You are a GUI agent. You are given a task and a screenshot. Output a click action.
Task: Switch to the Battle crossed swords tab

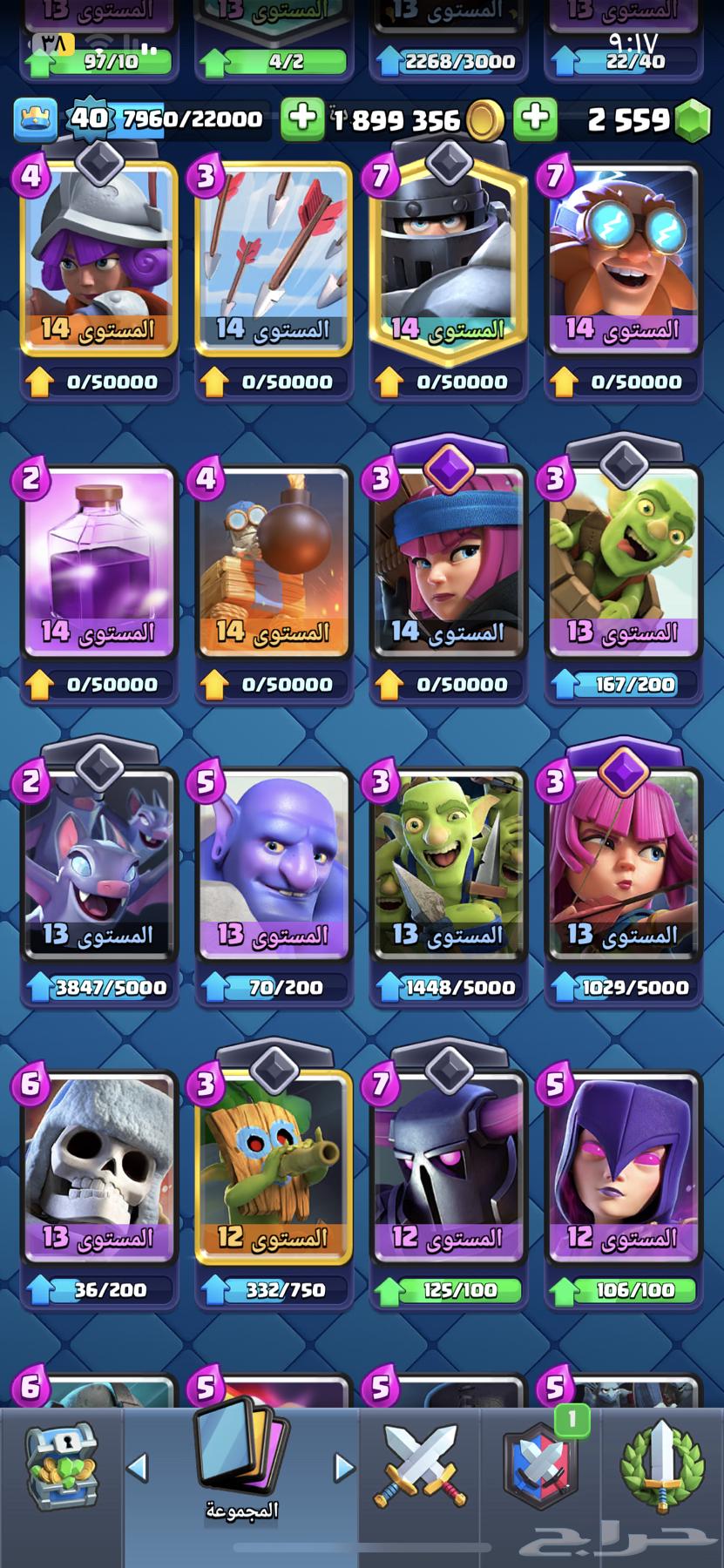tap(421, 1468)
